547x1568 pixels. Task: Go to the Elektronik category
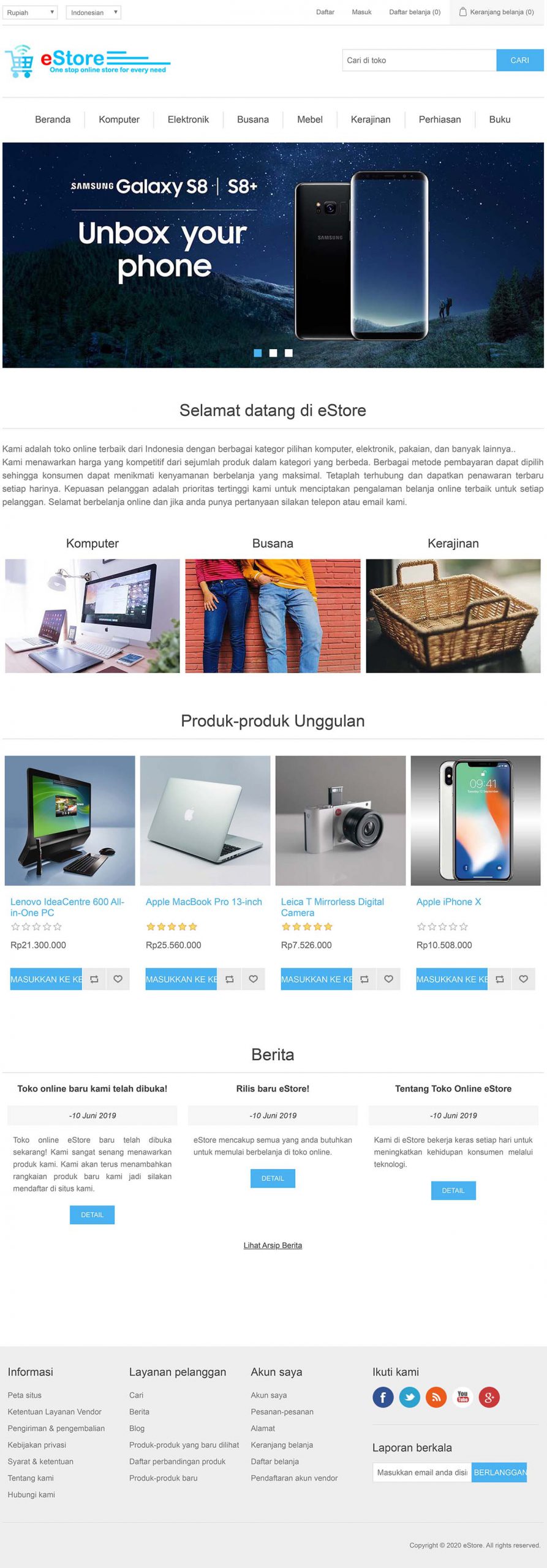188,119
